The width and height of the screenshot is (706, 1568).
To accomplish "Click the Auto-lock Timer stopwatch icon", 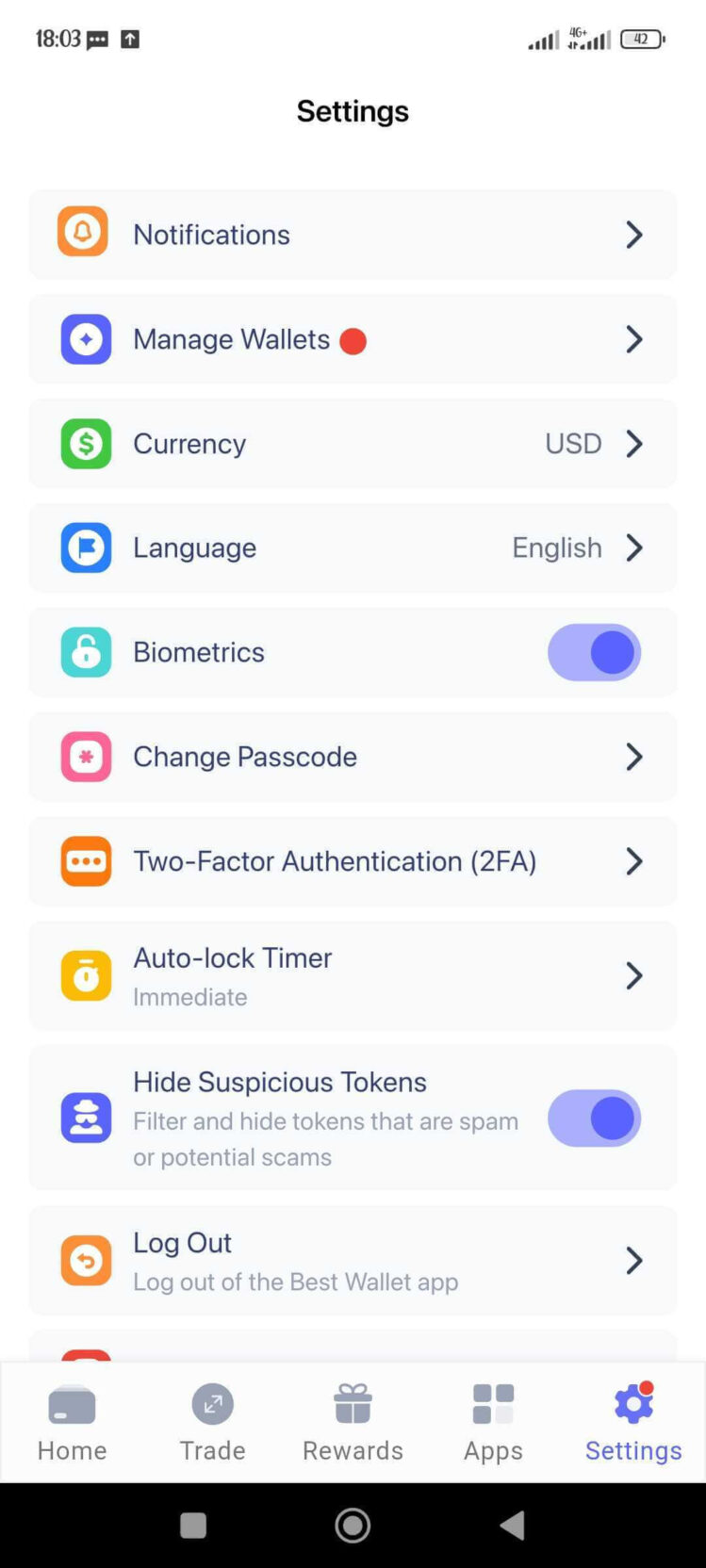I will pyautogui.click(x=85, y=975).
